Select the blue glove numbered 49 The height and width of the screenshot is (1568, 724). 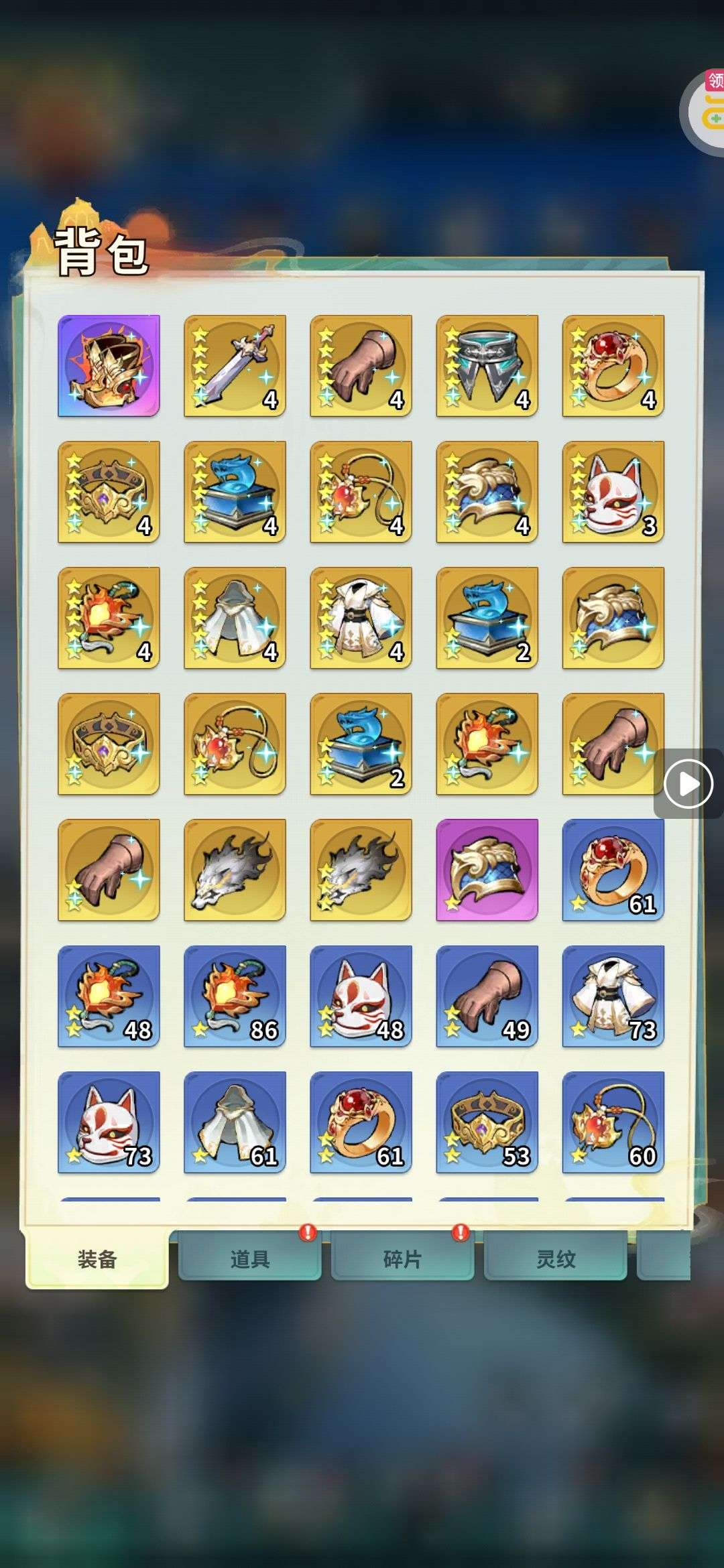(487, 996)
